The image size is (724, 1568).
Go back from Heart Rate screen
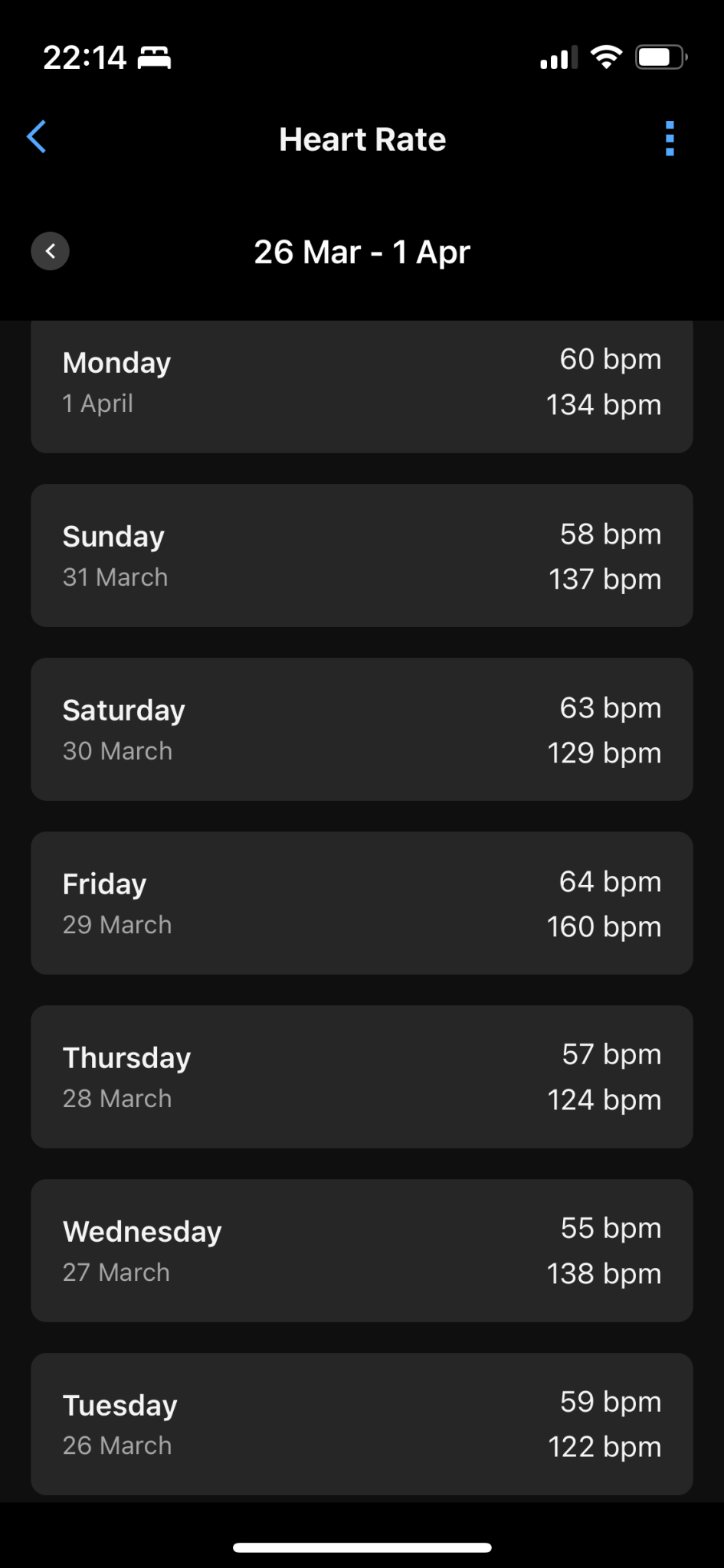tap(37, 138)
